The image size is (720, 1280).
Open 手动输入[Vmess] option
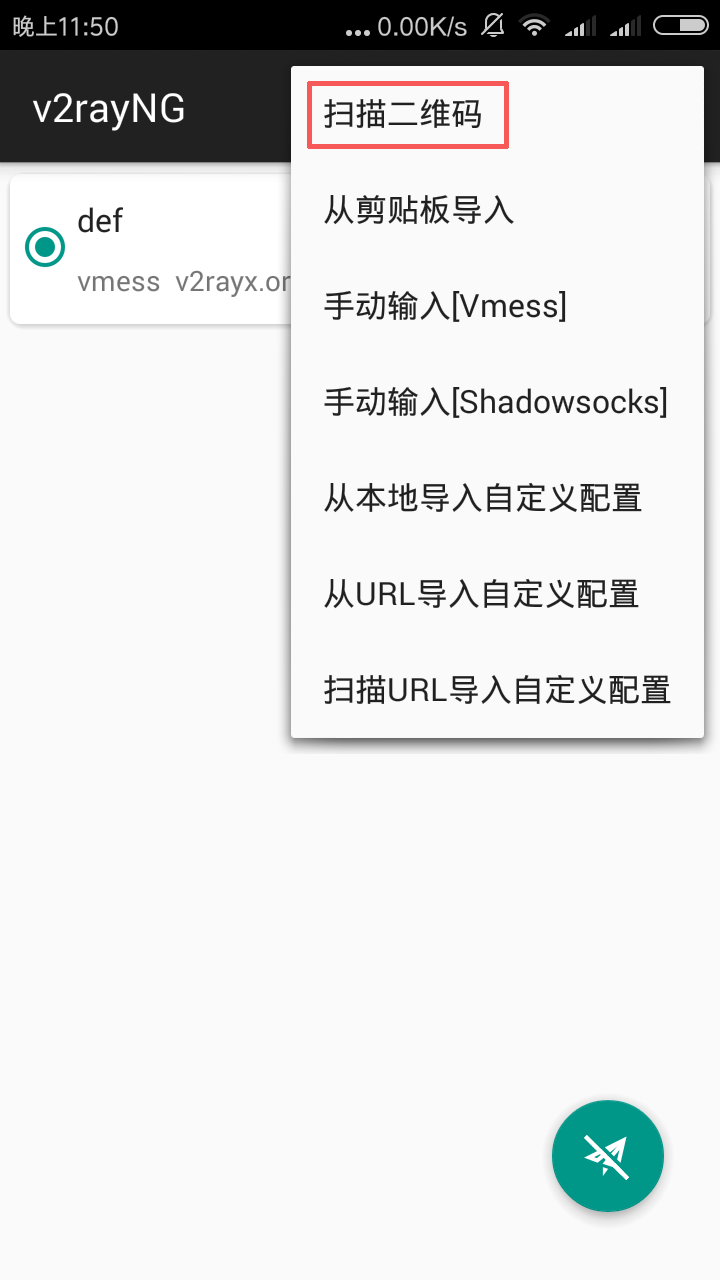point(445,306)
